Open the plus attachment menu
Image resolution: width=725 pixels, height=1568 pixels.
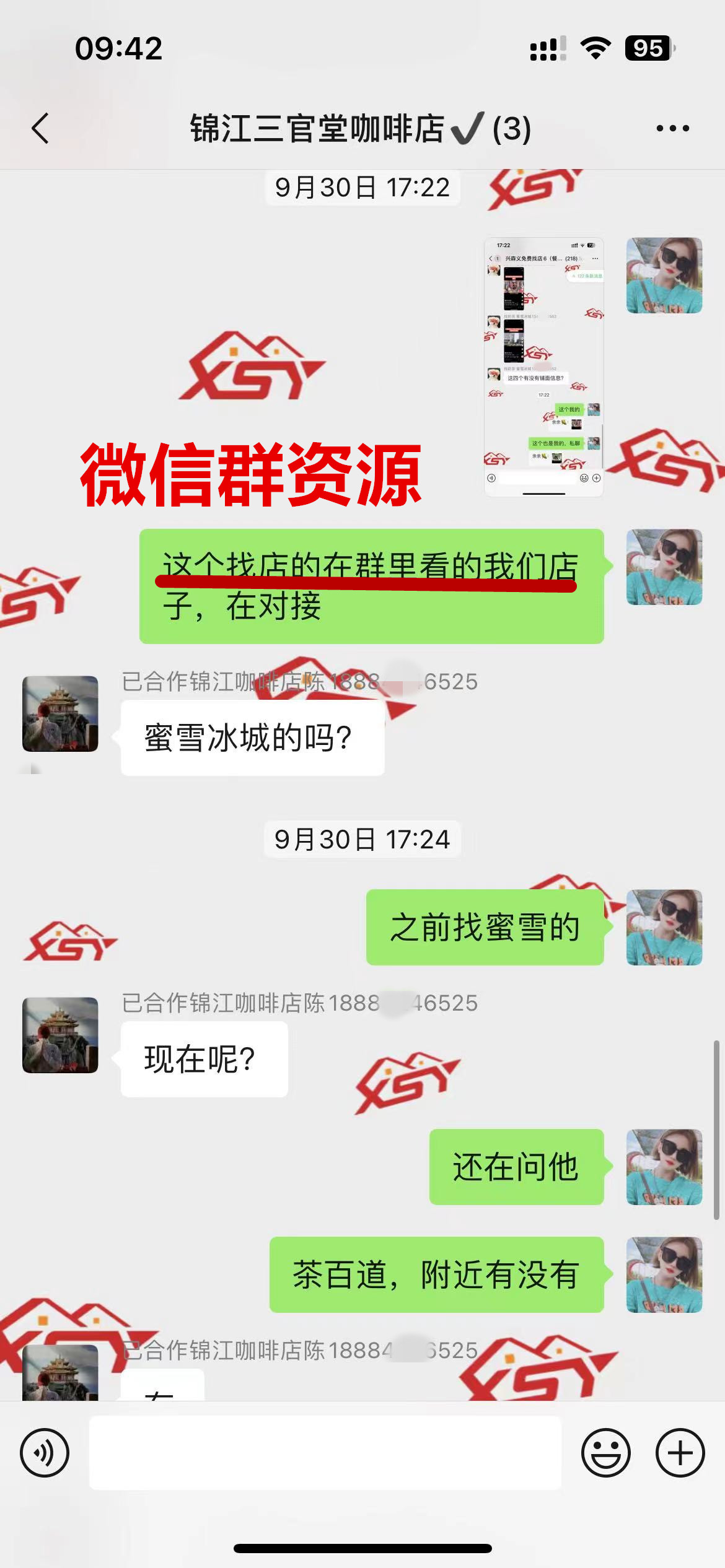(x=680, y=1453)
